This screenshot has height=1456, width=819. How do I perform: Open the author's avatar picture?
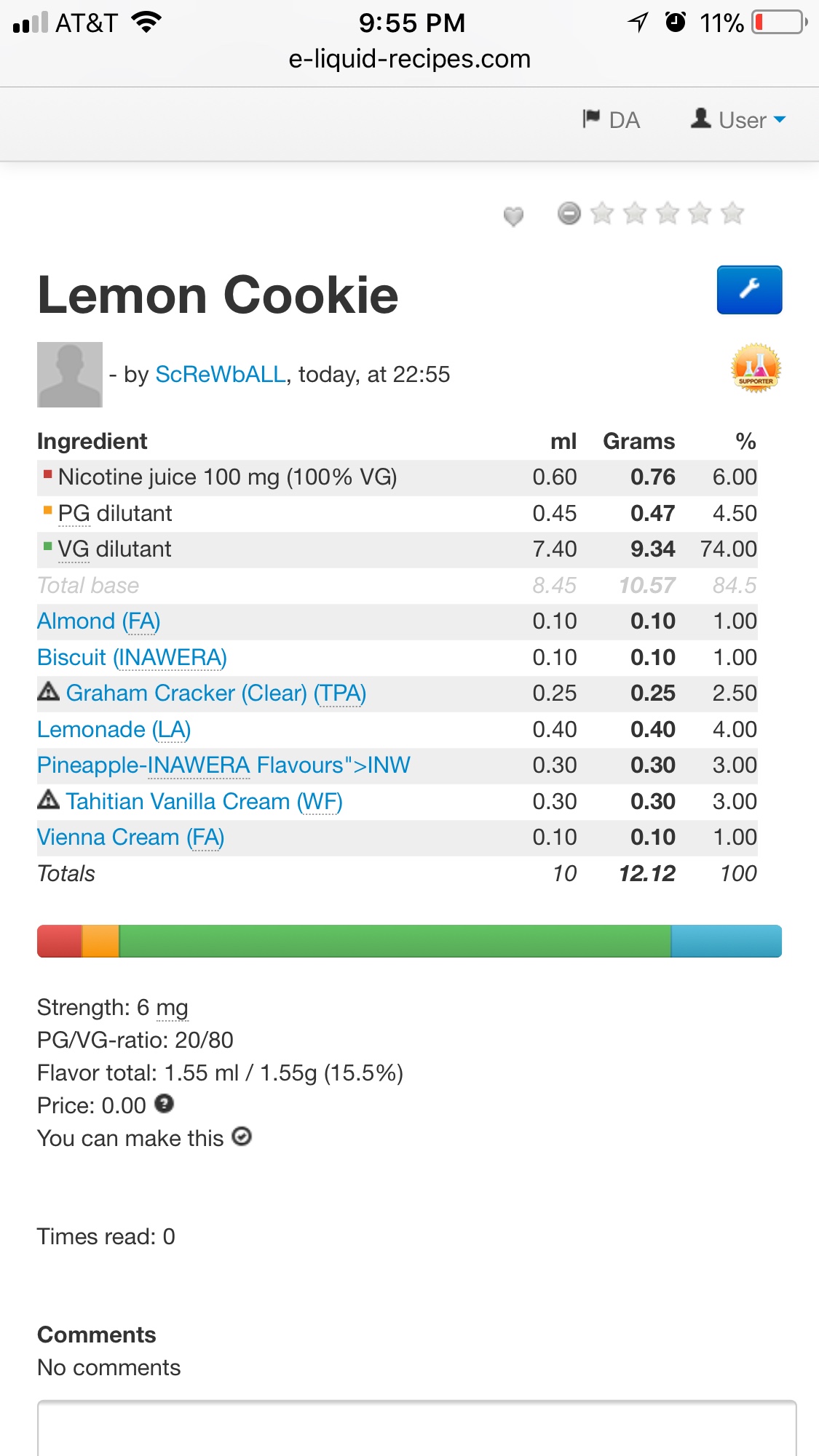click(70, 375)
